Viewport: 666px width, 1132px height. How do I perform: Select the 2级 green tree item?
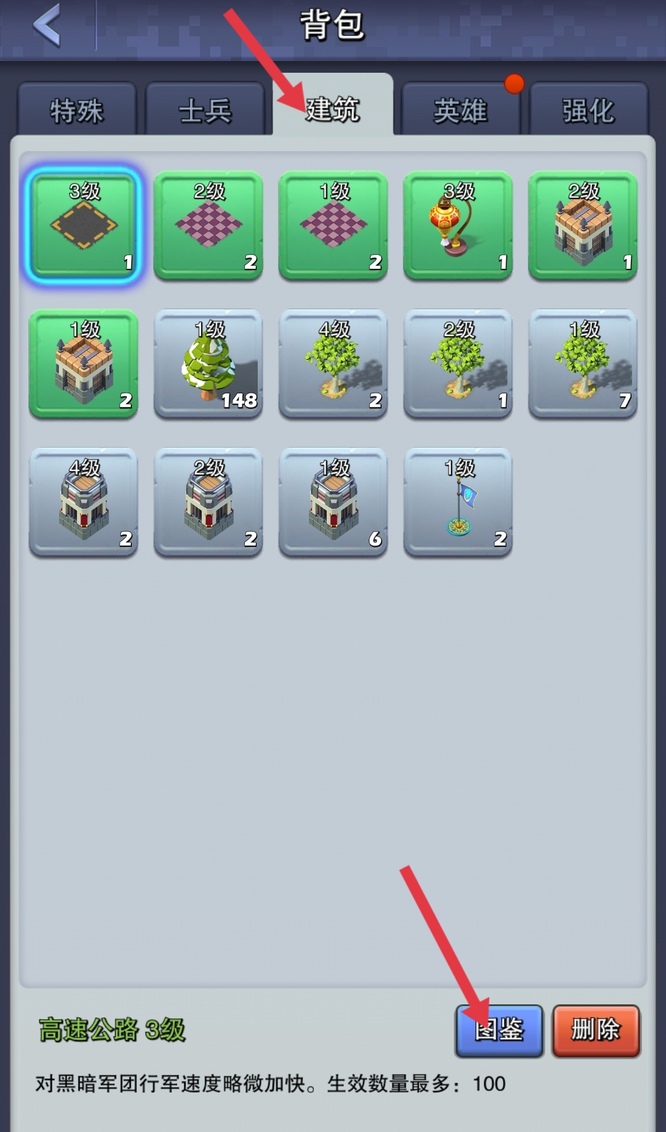[x=458, y=363]
